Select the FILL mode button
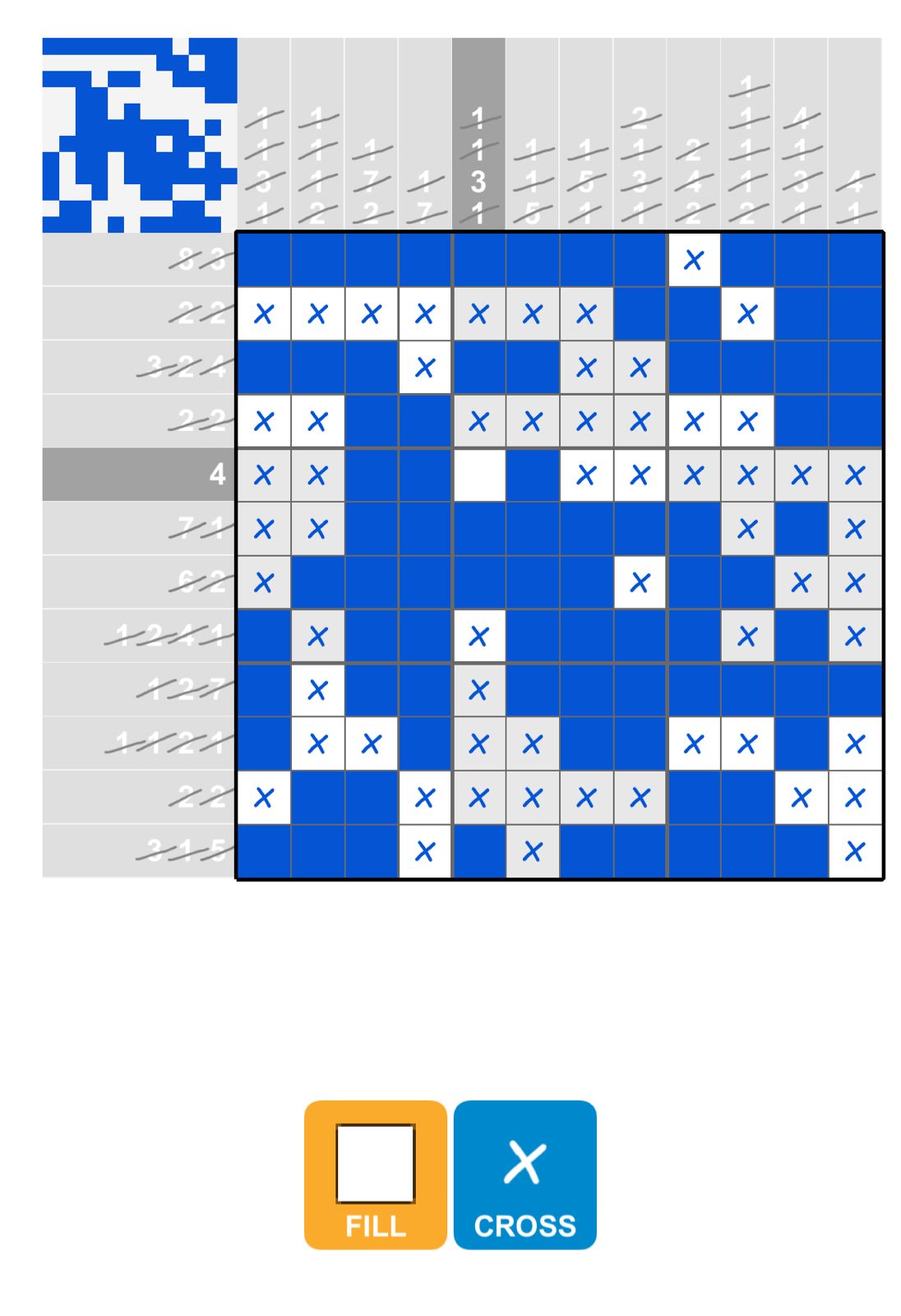901x1316 pixels. [x=375, y=1174]
